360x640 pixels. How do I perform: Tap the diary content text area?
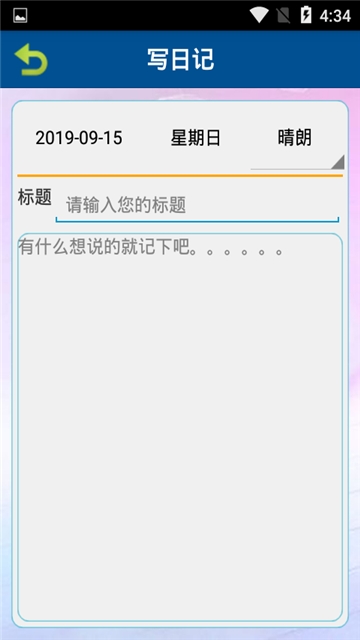(180, 427)
